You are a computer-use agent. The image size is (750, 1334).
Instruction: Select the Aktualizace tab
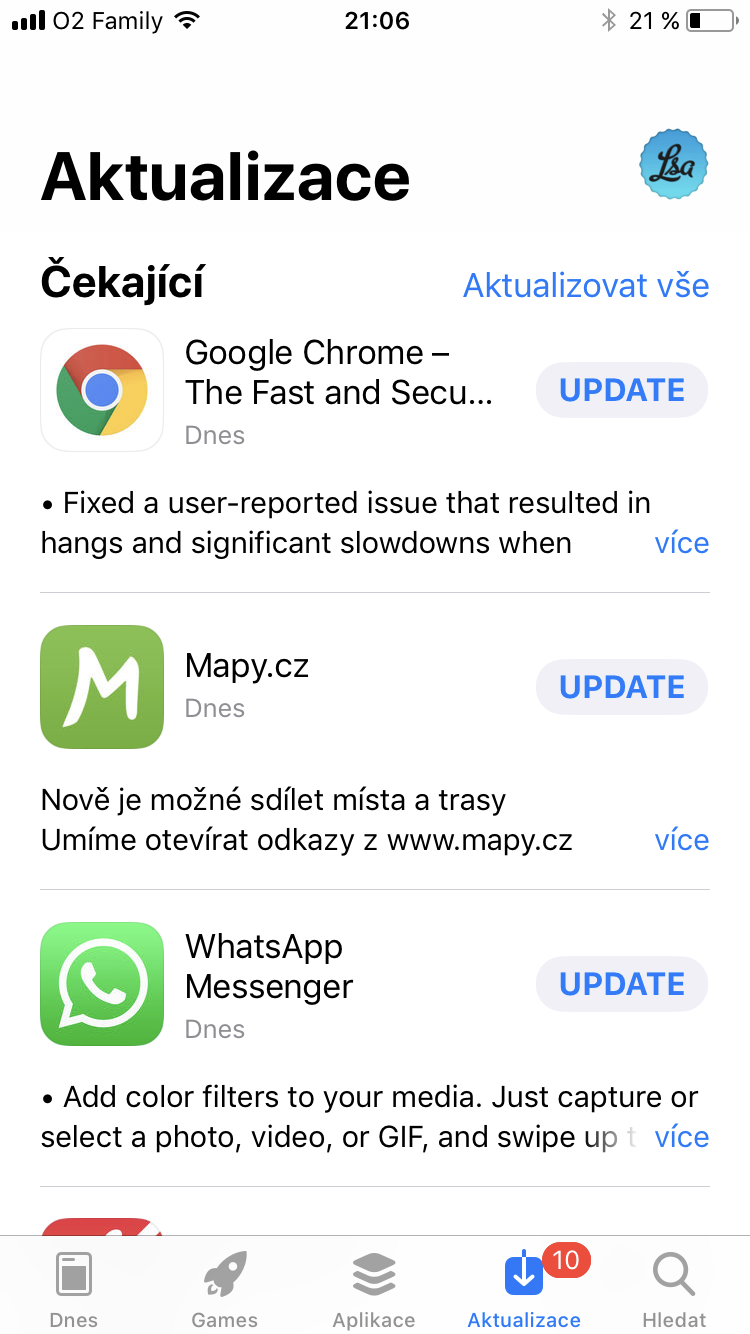point(524,1288)
